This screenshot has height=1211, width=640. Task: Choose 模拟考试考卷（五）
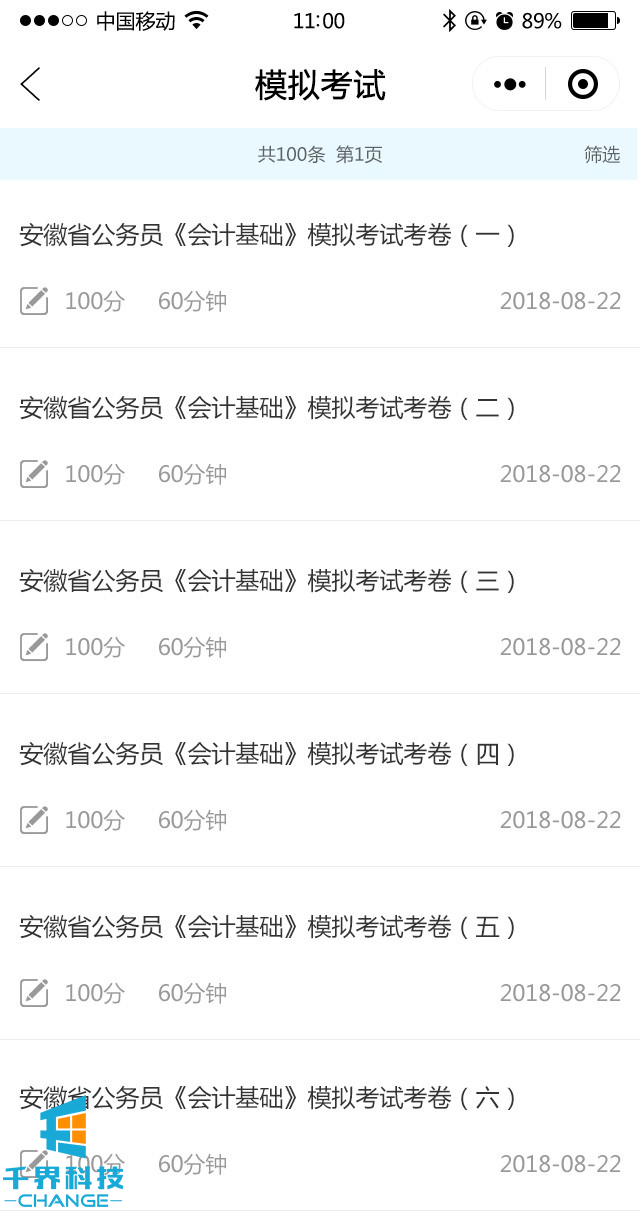[268, 928]
